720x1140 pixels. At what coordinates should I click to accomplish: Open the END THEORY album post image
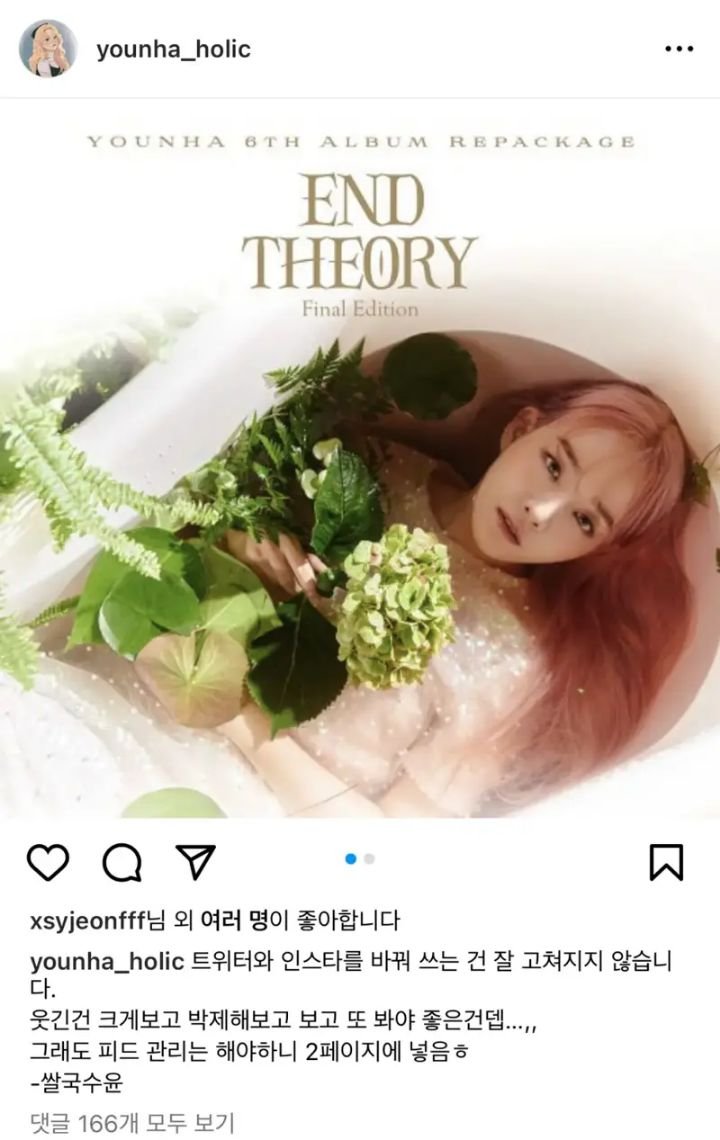point(360,460)
